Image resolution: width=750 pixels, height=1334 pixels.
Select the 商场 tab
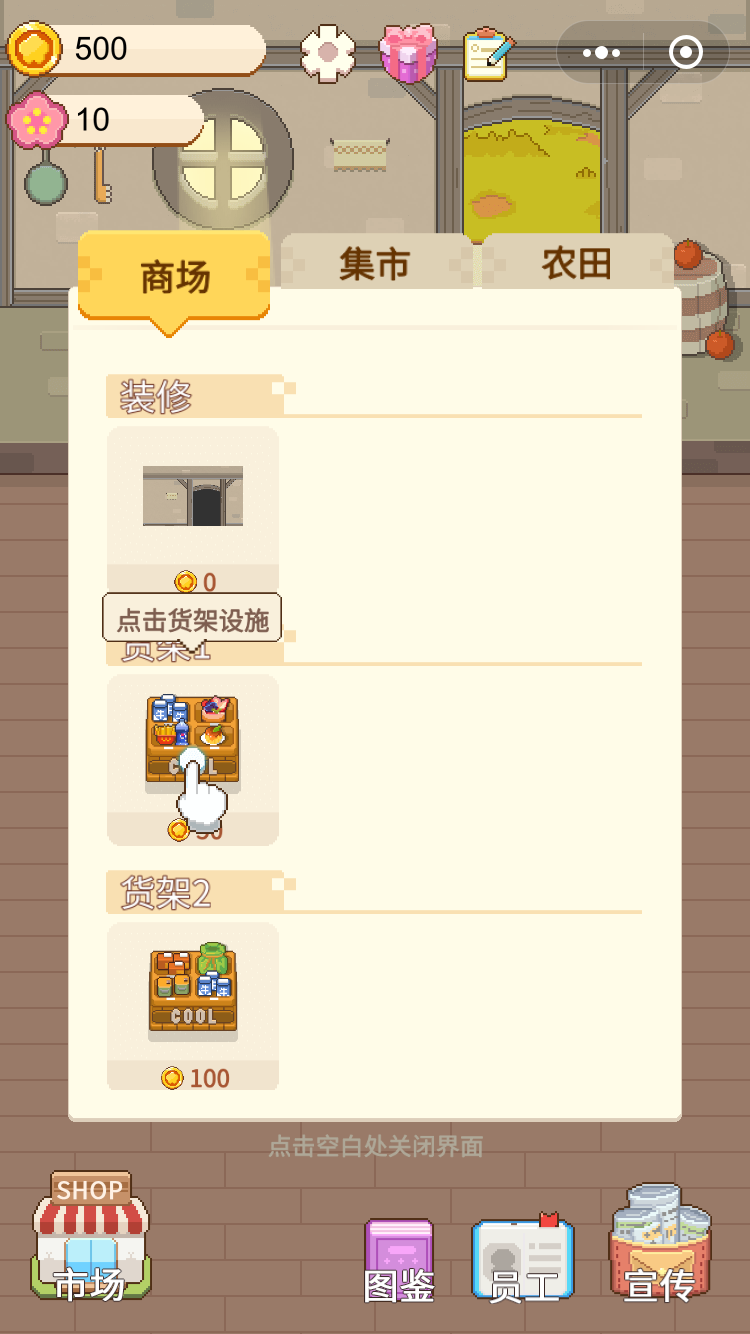[x=174, y=278]
